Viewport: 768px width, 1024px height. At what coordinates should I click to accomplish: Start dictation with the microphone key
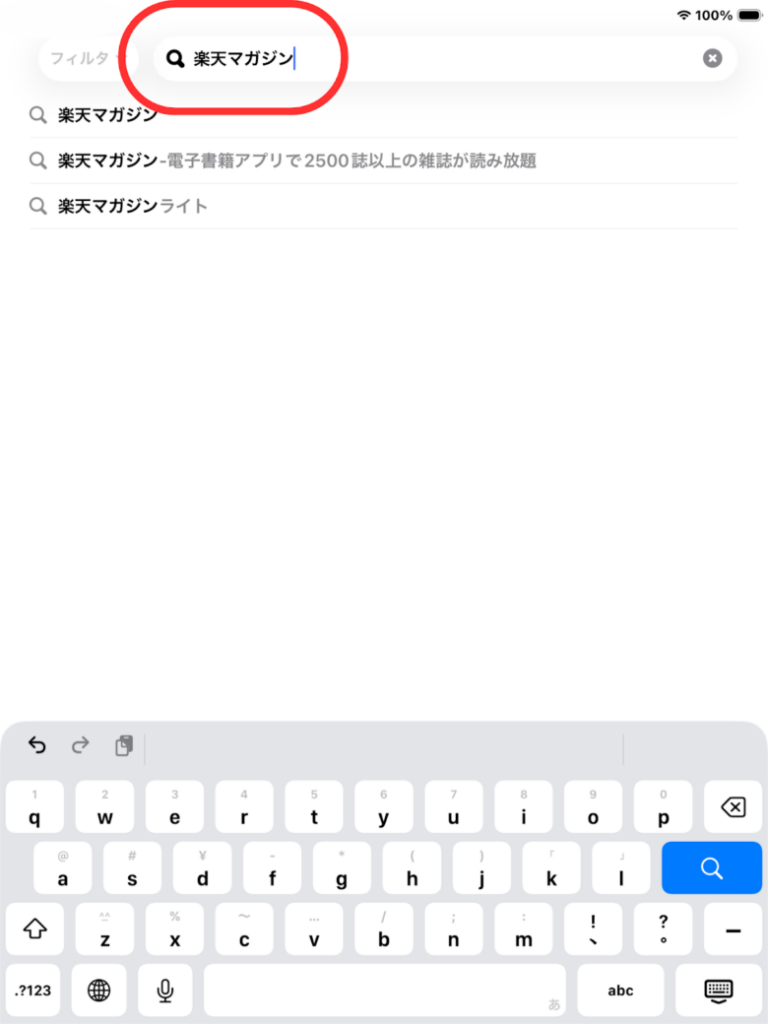tap(165, 990)
